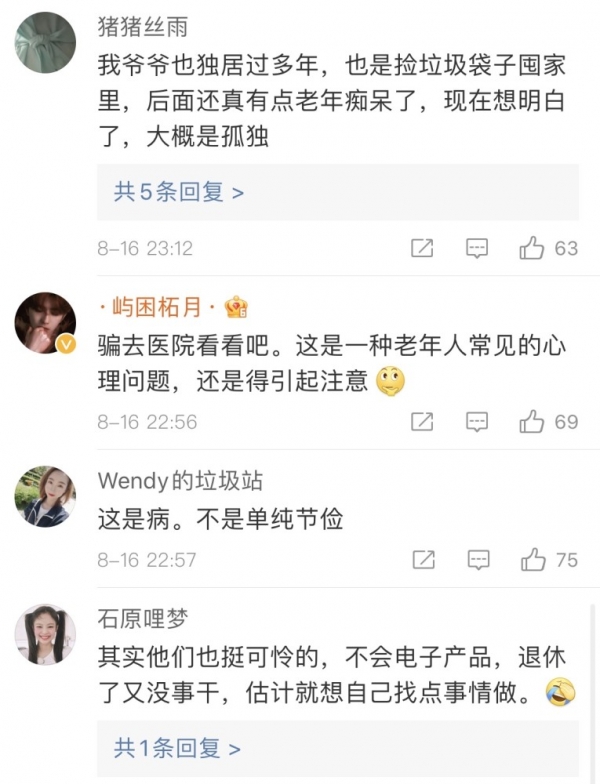The image size is (600, 784).
Task: Reply to 猪猪丝雨's comment
Action: click(477, 248)
